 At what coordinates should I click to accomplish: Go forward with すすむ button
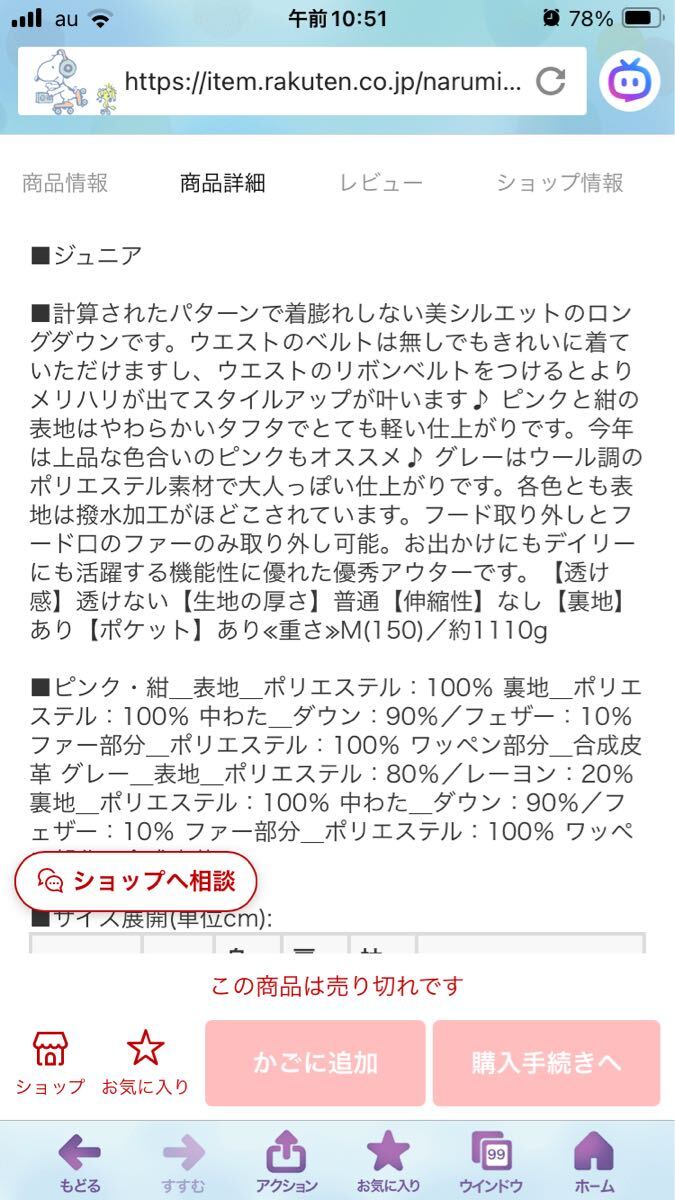(x=183, y=1163)
